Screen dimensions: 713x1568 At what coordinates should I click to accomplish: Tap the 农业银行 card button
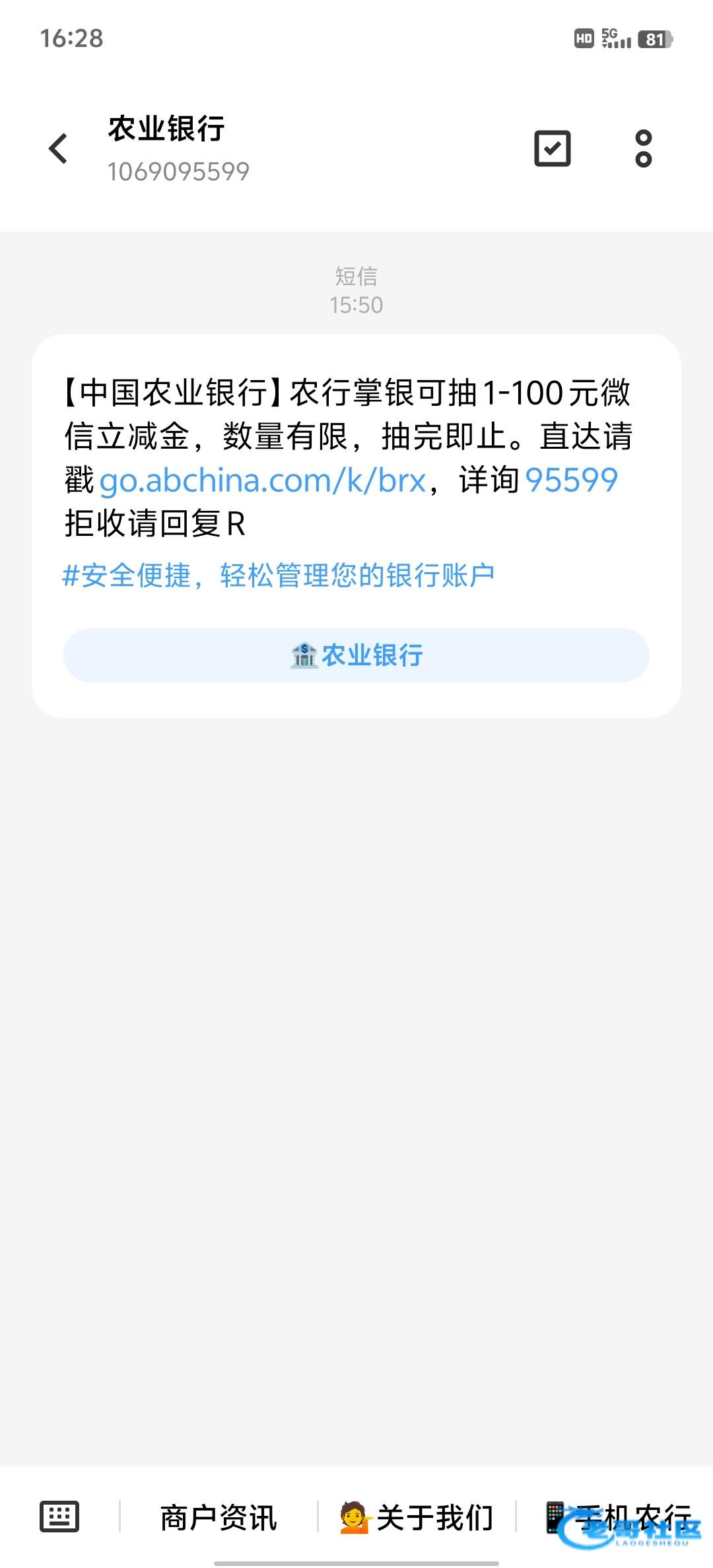356,655
